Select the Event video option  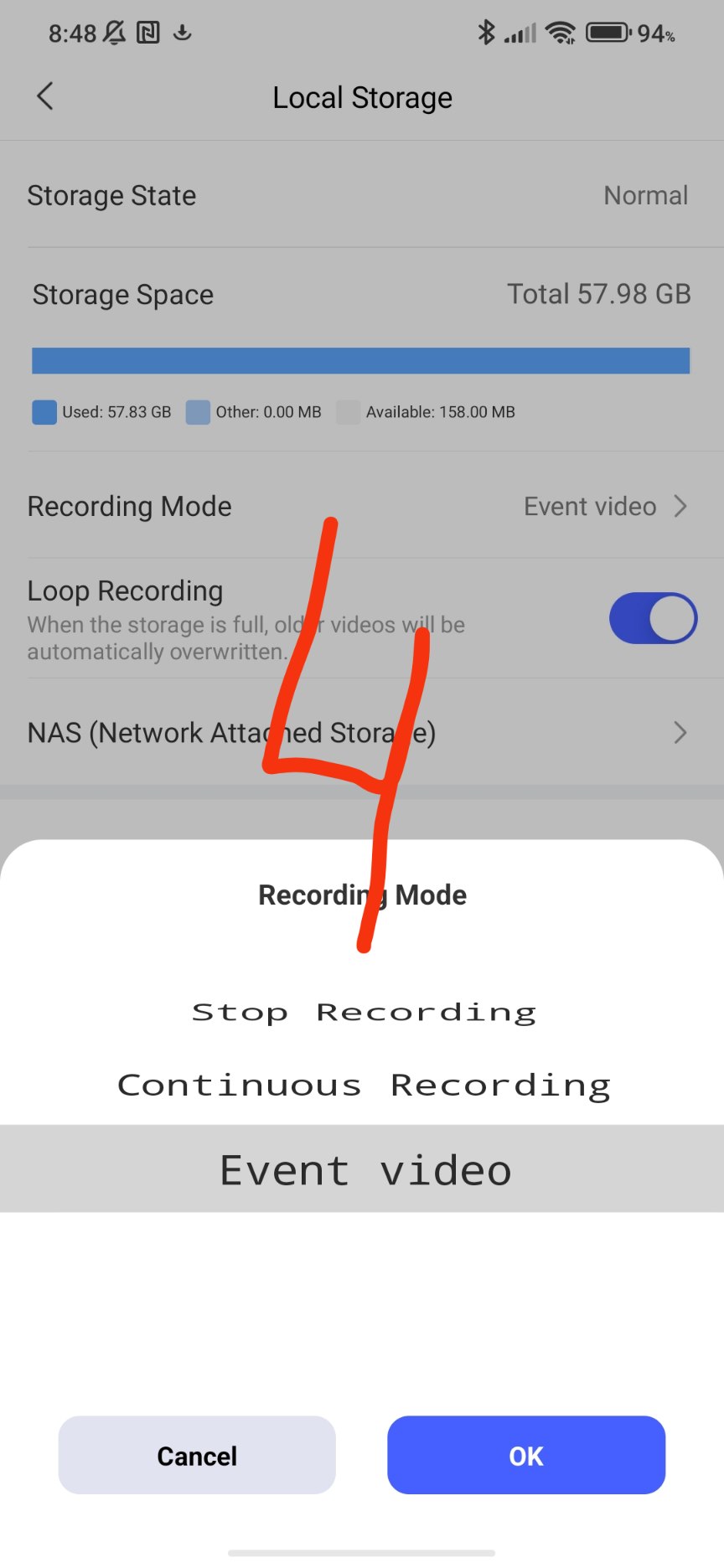(364, 1170)
